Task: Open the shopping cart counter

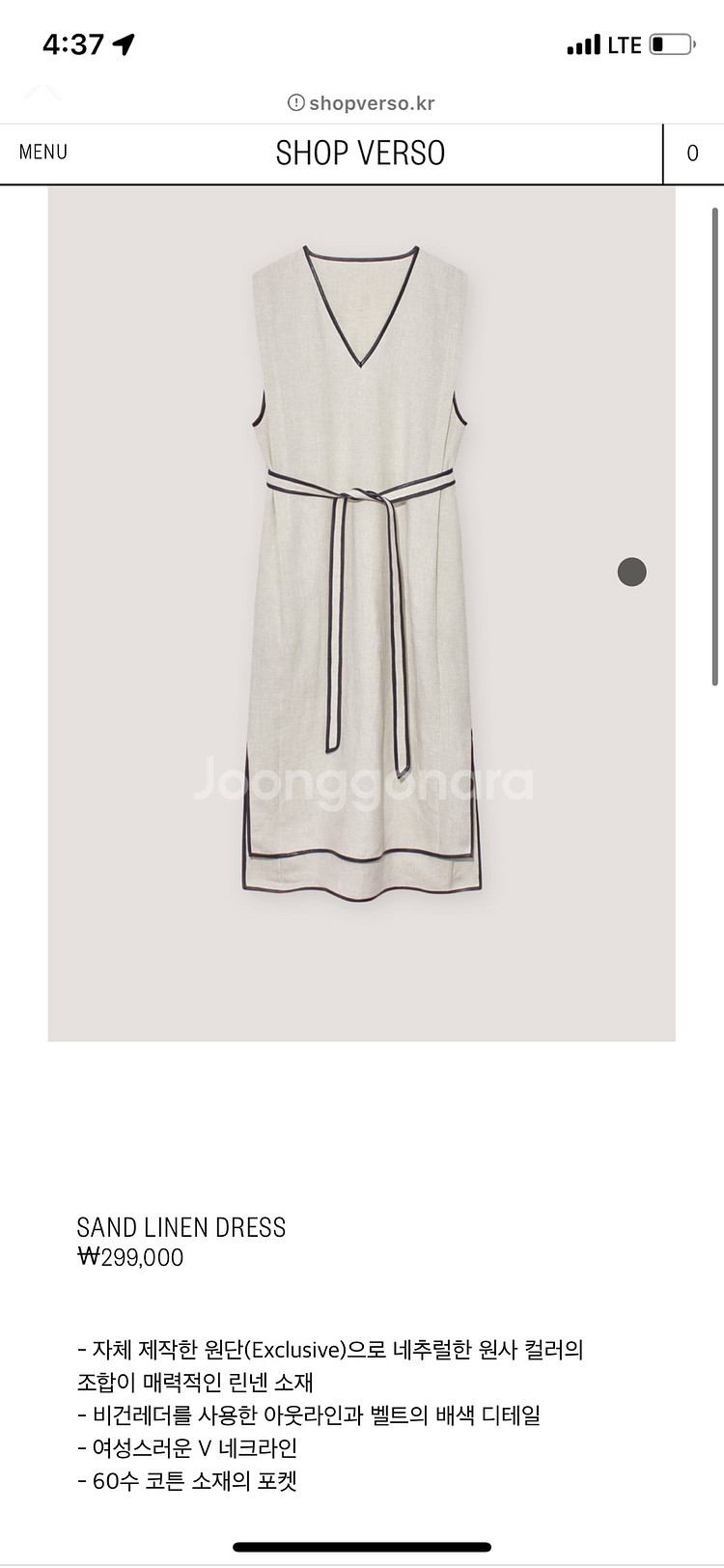Action: pyautogui.click(x=692, y=154)
